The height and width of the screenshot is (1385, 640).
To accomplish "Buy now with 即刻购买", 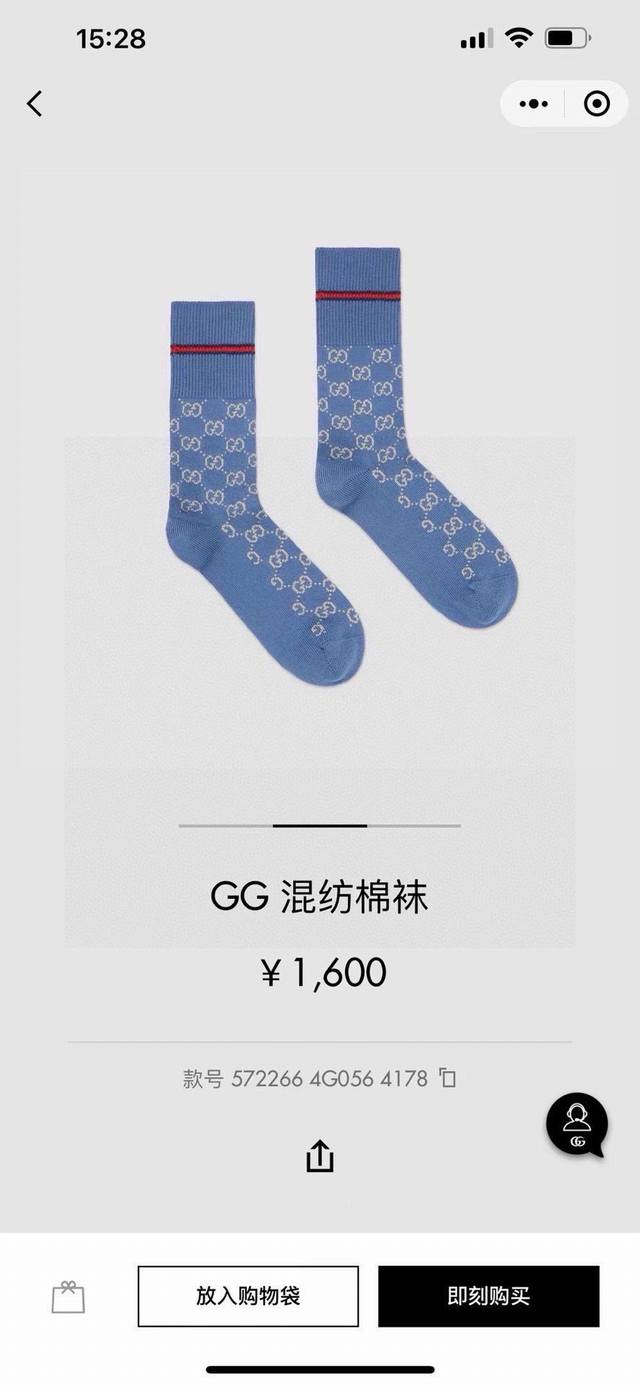I will [x=488, y=1296].
